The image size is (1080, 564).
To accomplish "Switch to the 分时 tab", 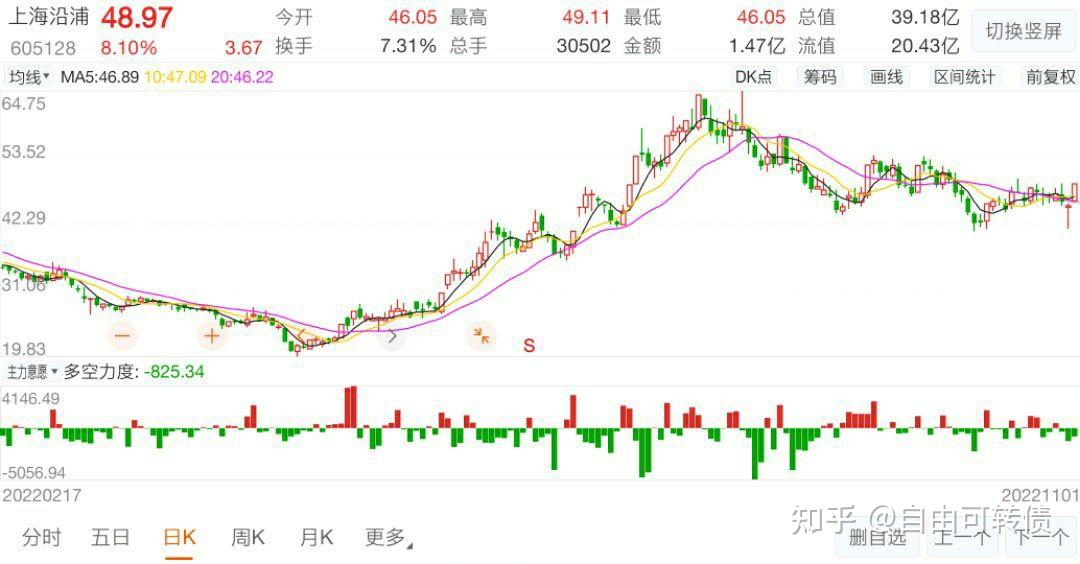I will [42, 538].
